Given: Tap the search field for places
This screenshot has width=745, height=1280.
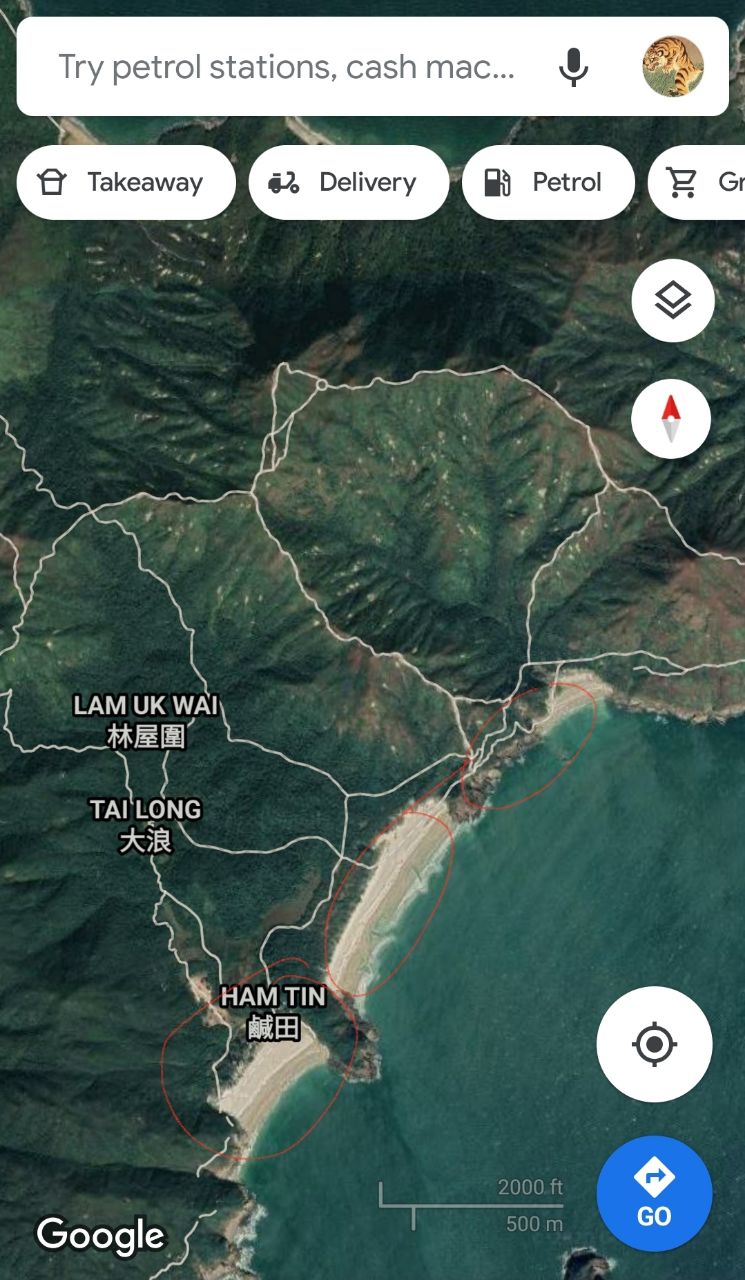Looking at the screenshot, I should click(285, 67).
